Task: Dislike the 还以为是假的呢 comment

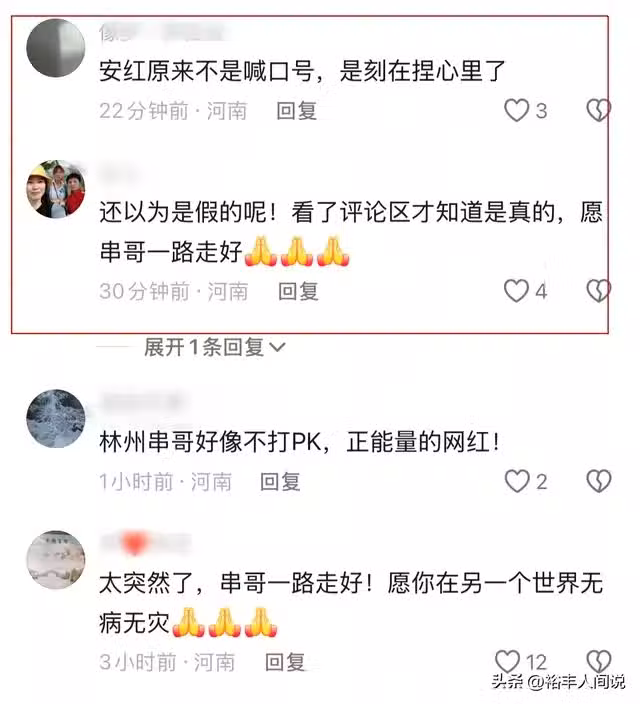Action: [x=598, y=291]
